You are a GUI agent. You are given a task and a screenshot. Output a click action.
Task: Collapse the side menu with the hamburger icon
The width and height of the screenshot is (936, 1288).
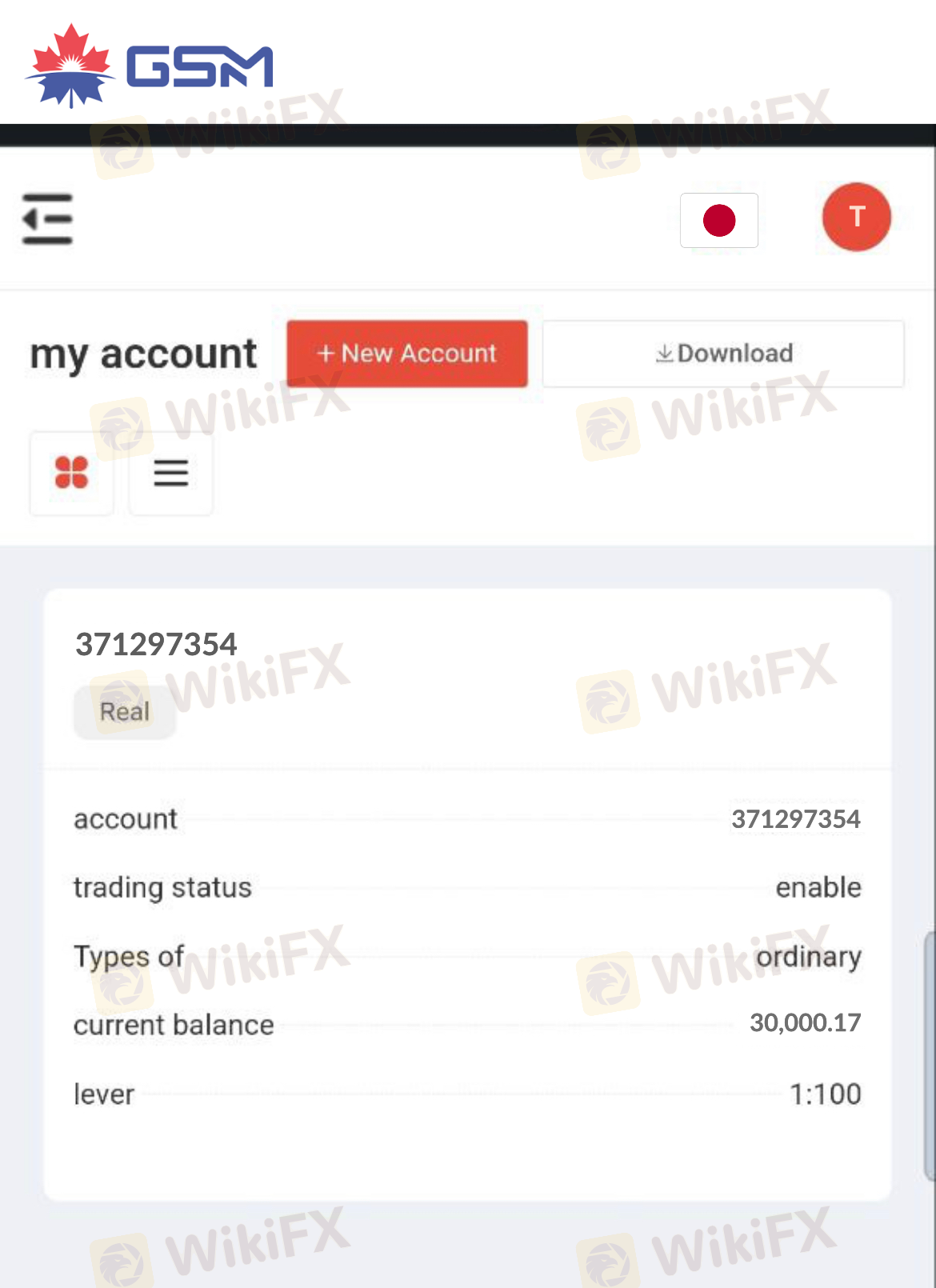point(48,218)
